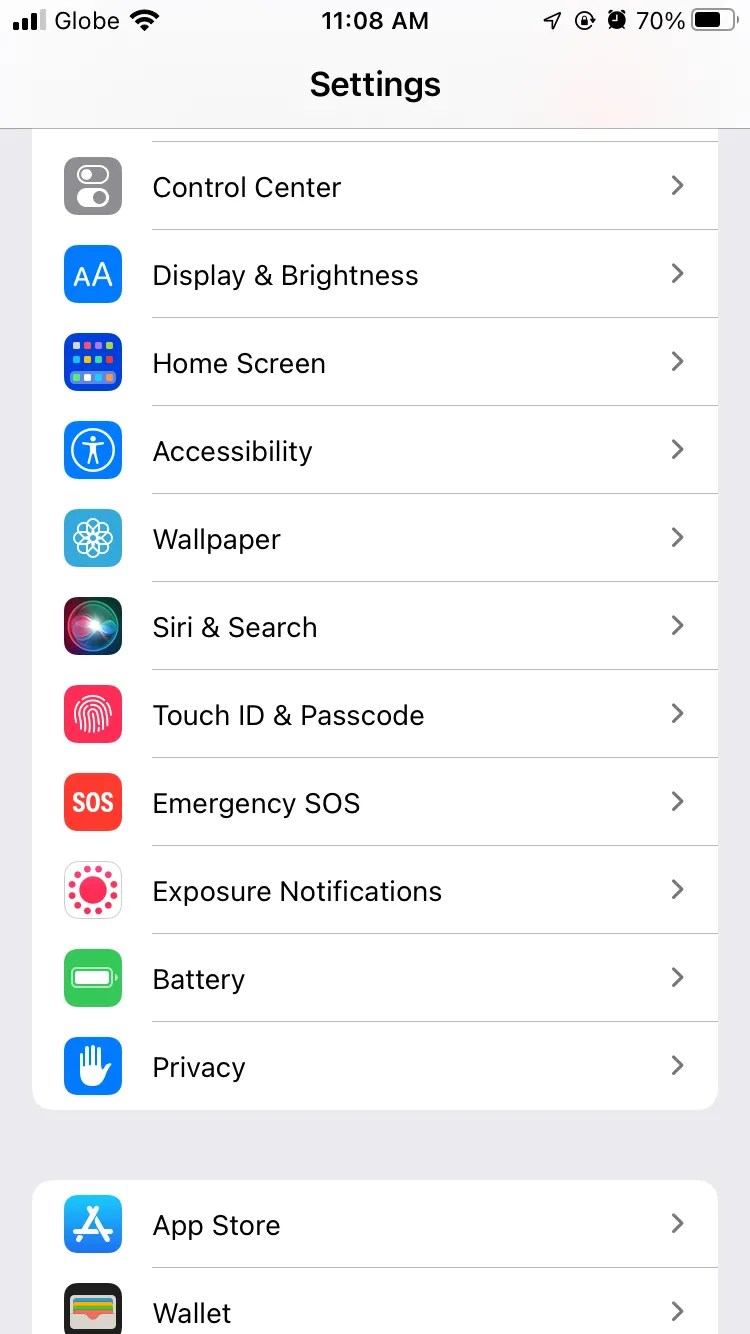This screenshot has width=750, height=1334.
Task: Tap the Display & Brightness icon
Action: [x=93, y=274]
